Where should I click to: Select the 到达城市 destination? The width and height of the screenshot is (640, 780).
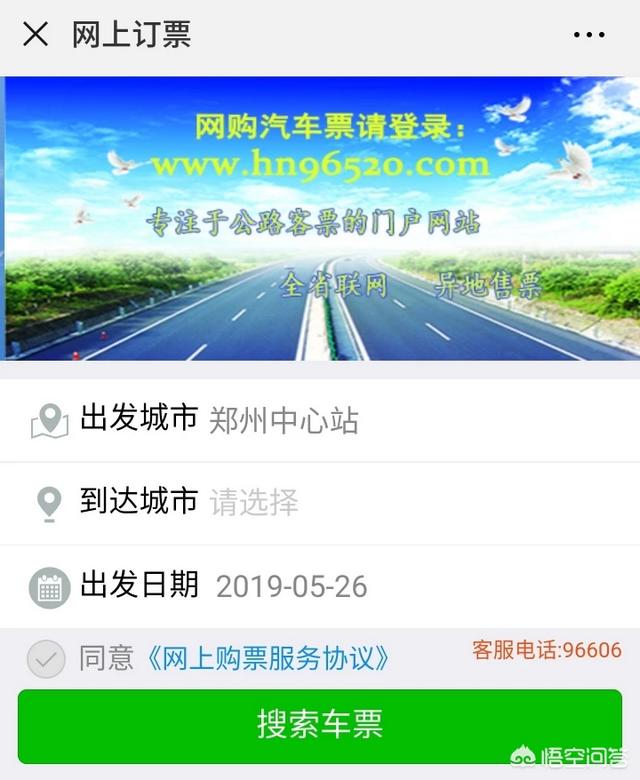click(x=254, y=502)
